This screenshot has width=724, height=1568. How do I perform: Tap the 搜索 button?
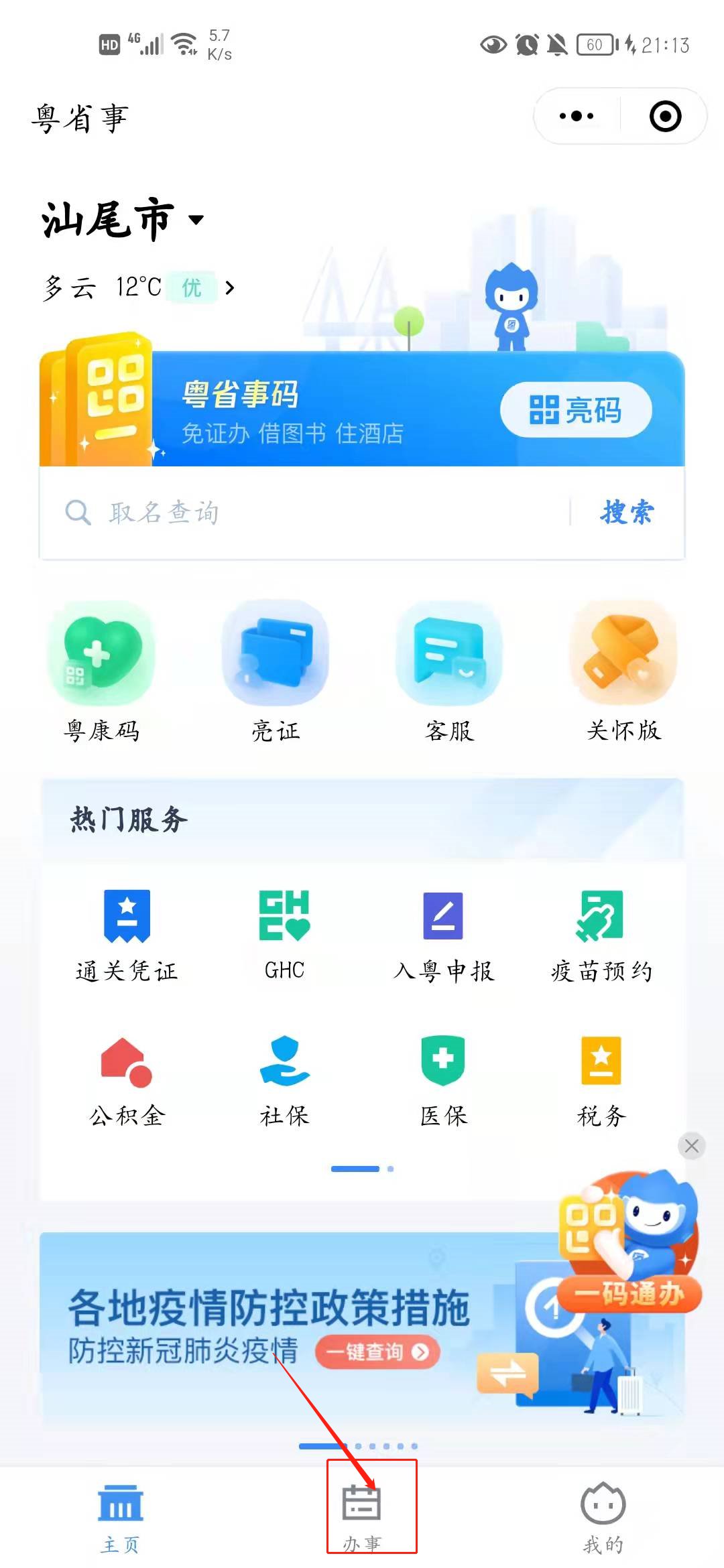(x=627, y=513)
